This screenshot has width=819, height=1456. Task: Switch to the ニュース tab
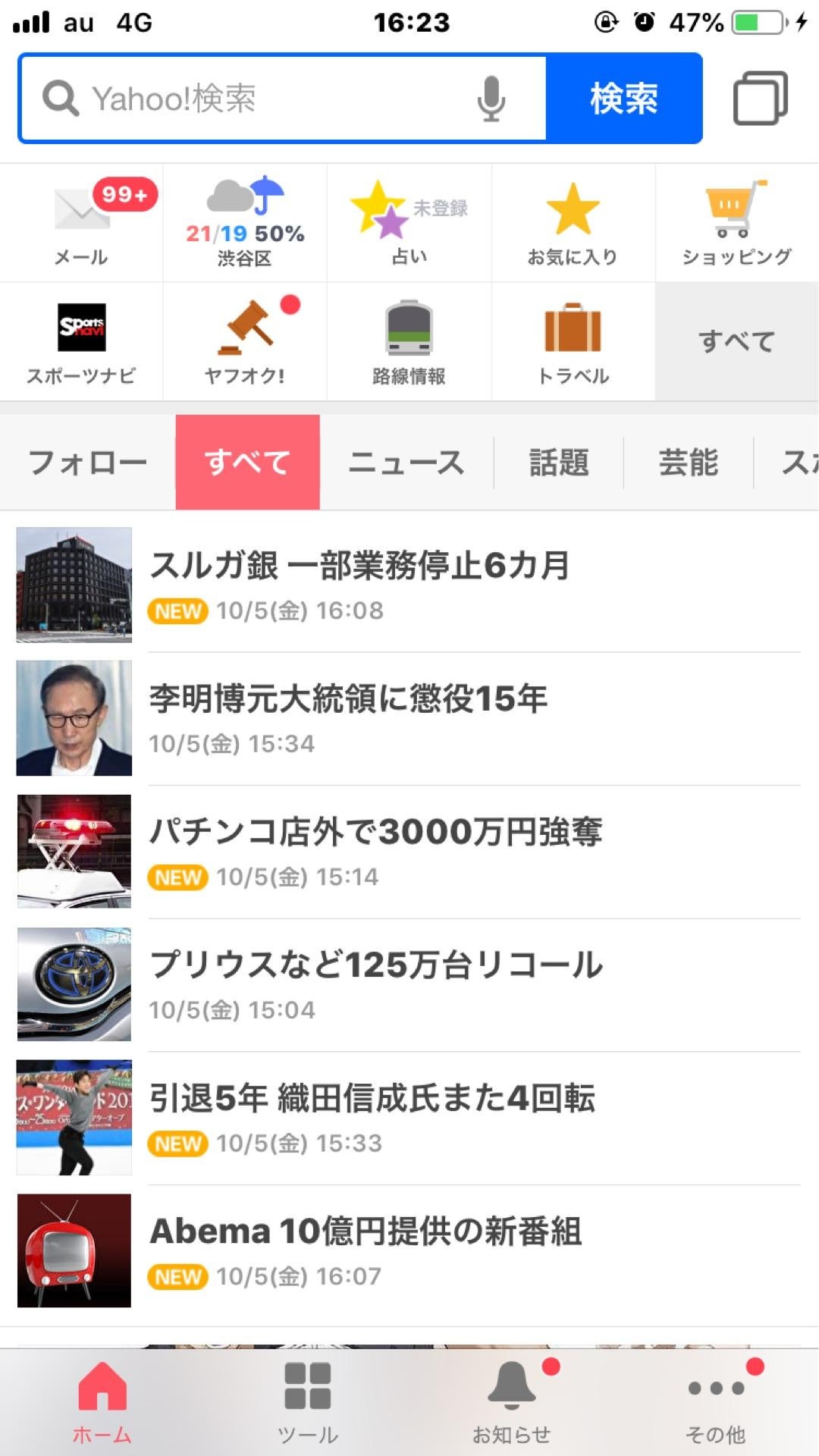click(x=407, y=462)
